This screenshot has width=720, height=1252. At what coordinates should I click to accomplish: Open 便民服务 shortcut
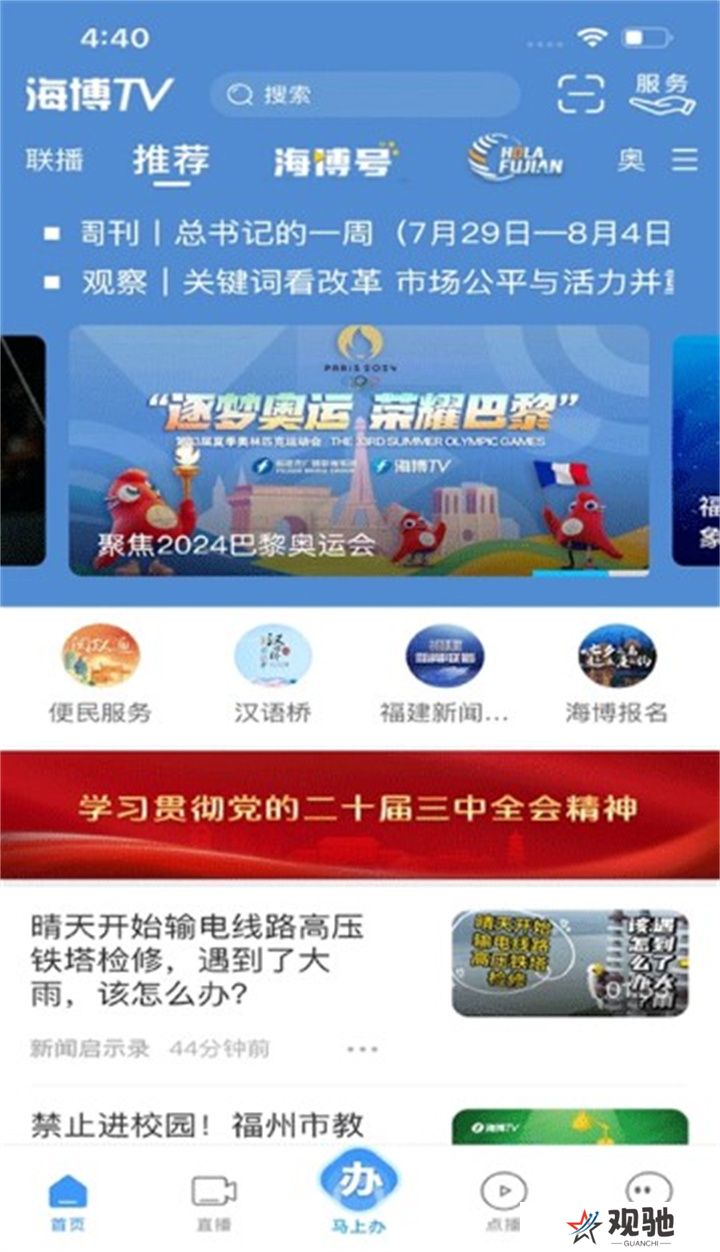[x=100, y=672]
